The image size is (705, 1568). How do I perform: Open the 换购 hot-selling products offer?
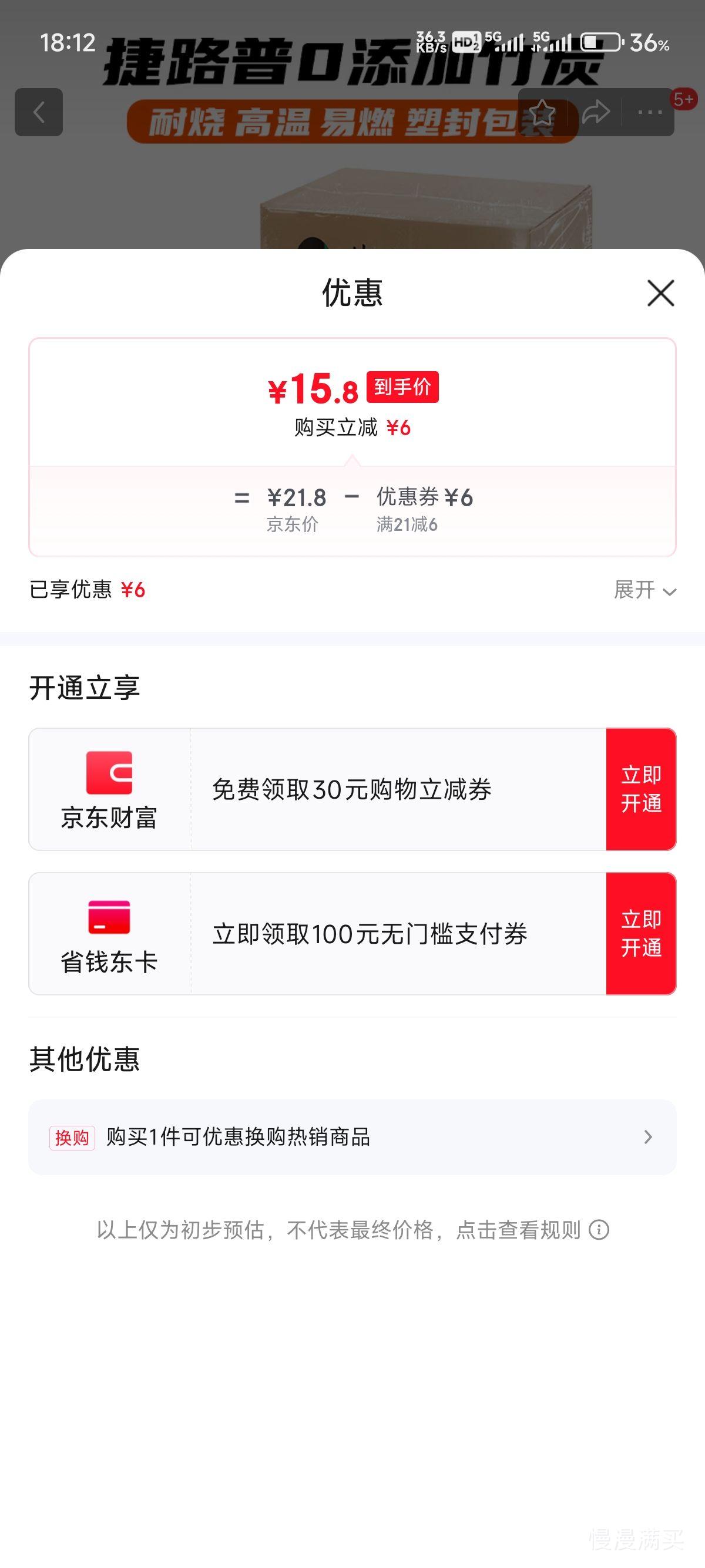pyautogui.click(x=352, y=1137)
